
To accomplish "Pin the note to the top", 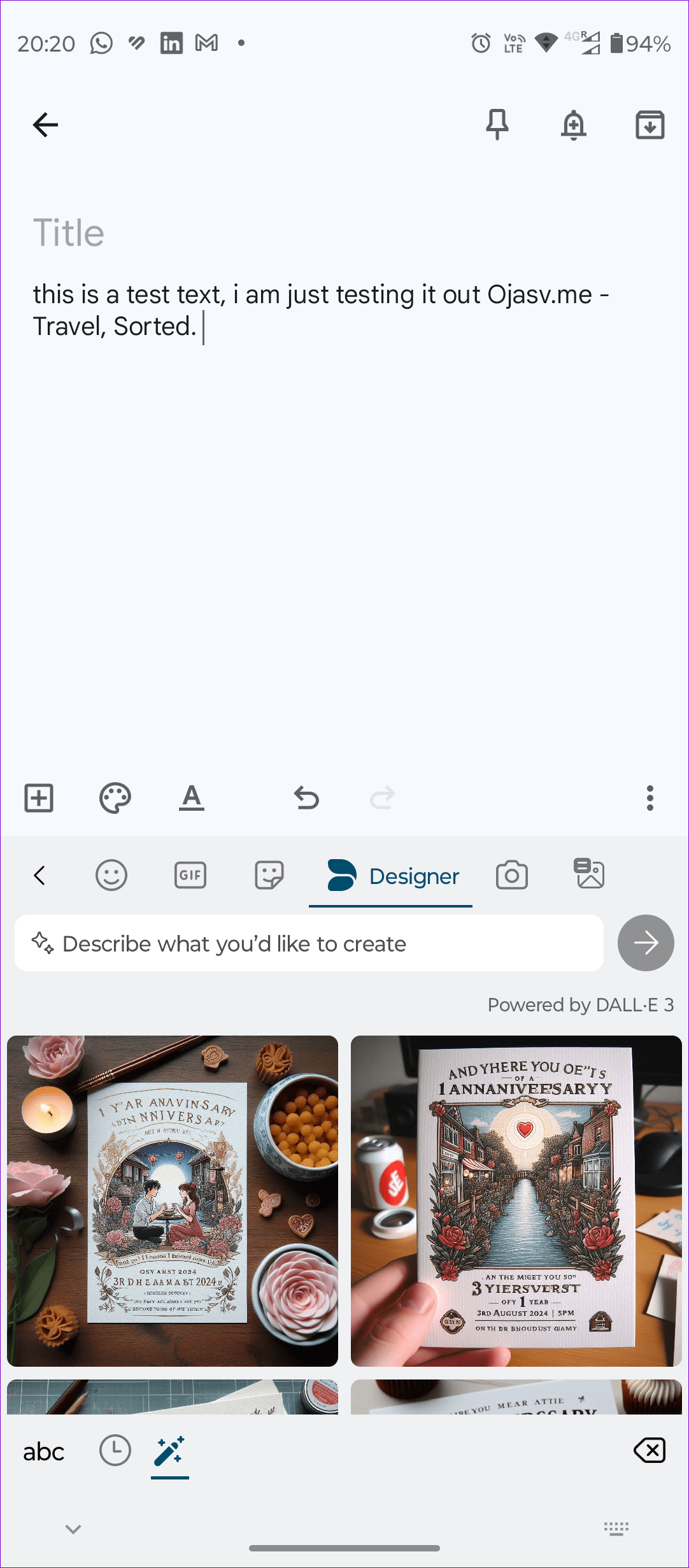I will pyautogui.click(x=497, y=124).
